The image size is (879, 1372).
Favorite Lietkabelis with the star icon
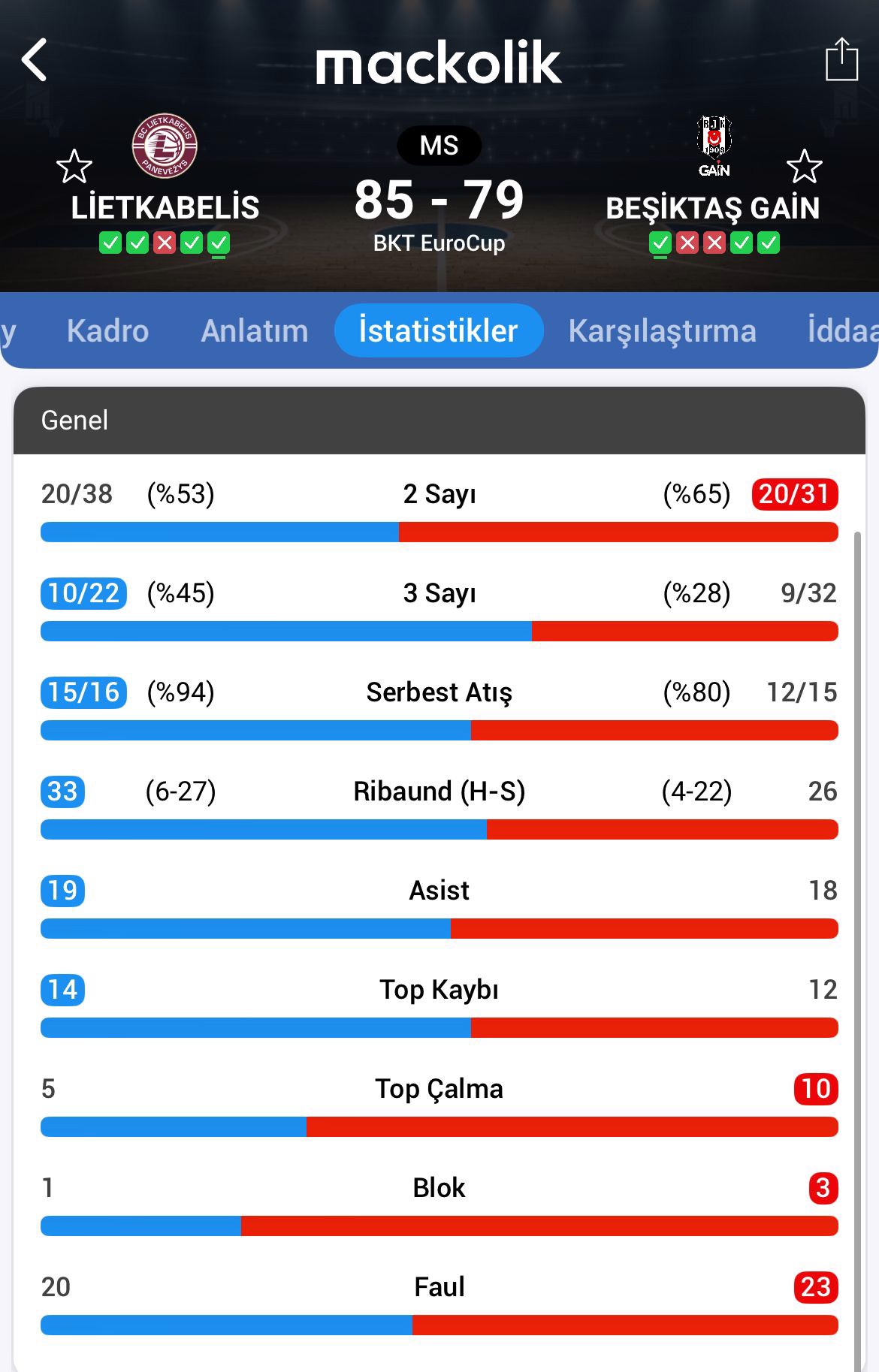click(x=74, y=167)
